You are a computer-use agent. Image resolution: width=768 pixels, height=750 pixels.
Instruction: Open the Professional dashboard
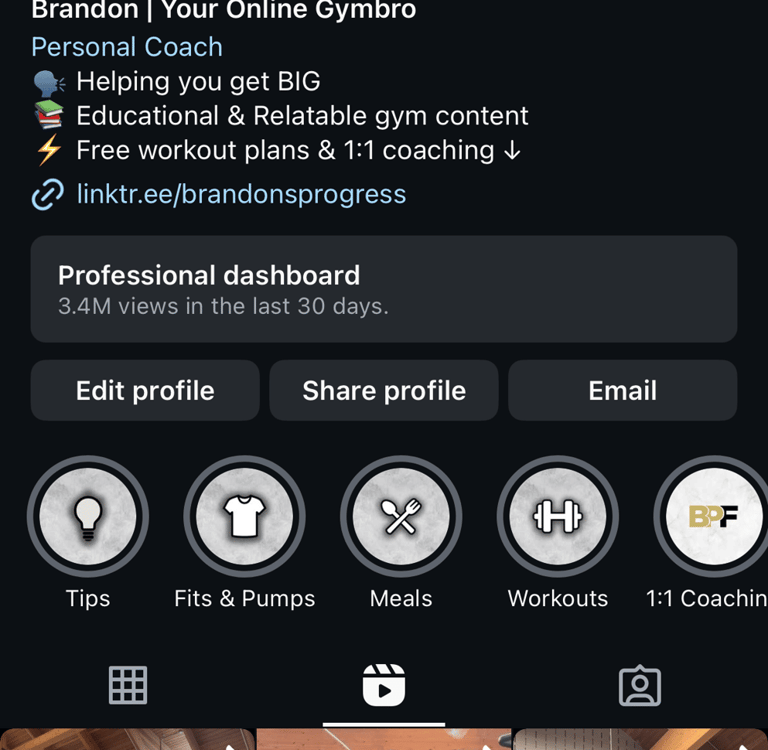click(x=383, y=289)
